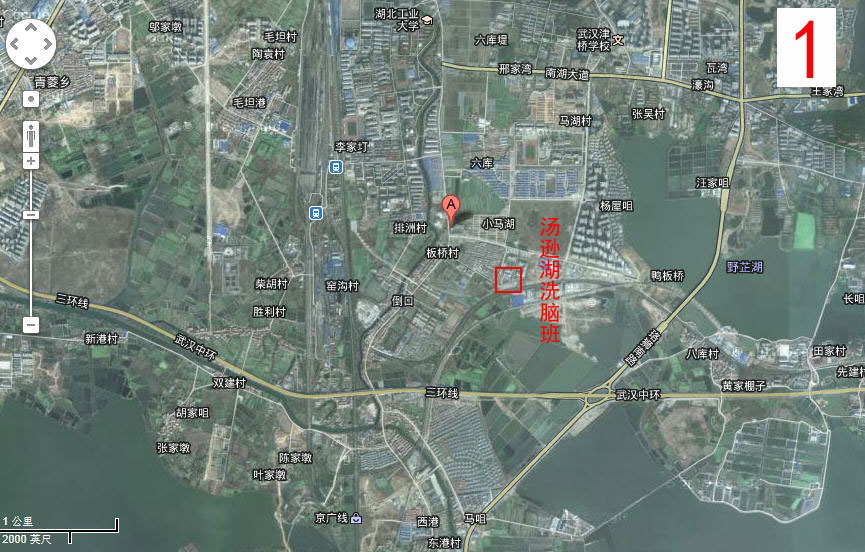Zoom out with the minus button

(x=31, y=325)
